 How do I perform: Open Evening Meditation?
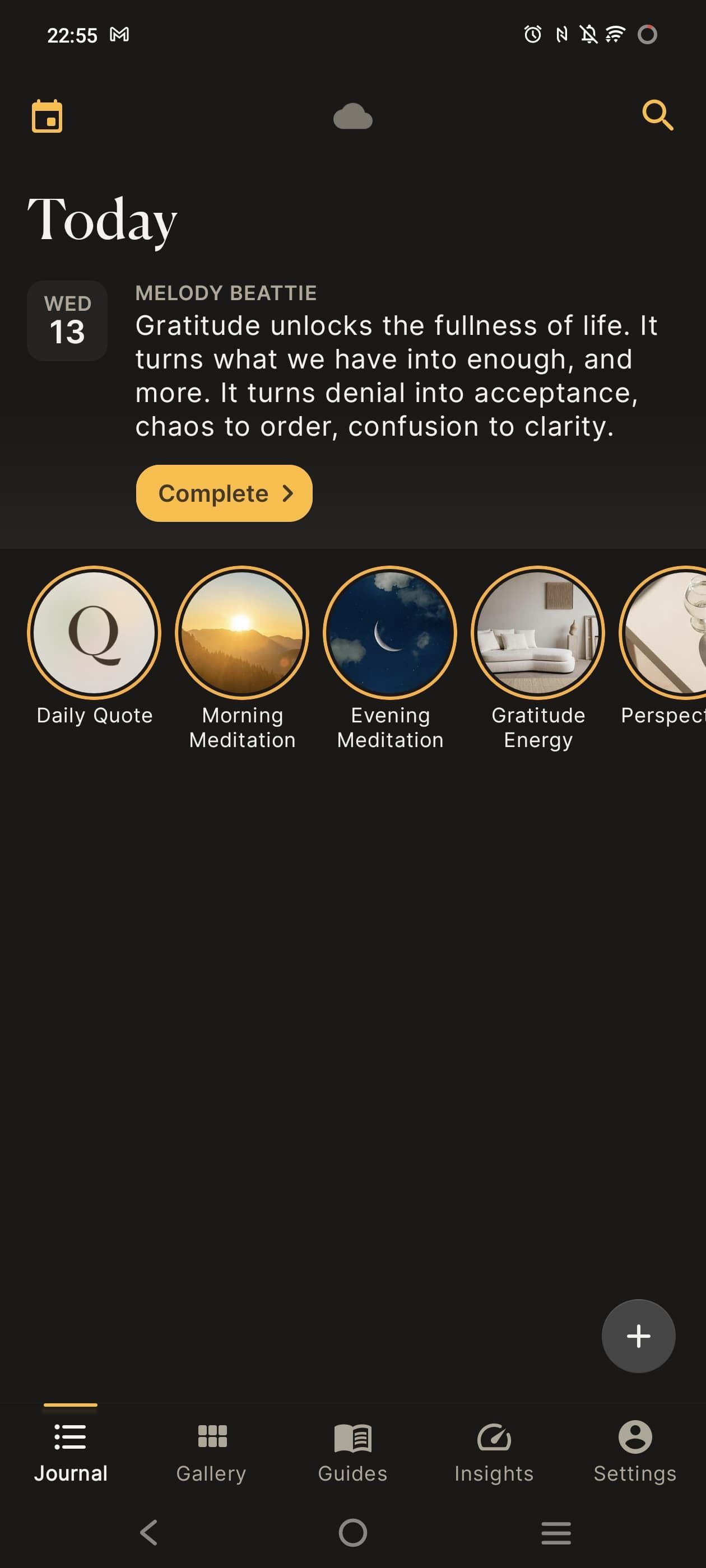(x=390, y=633)
